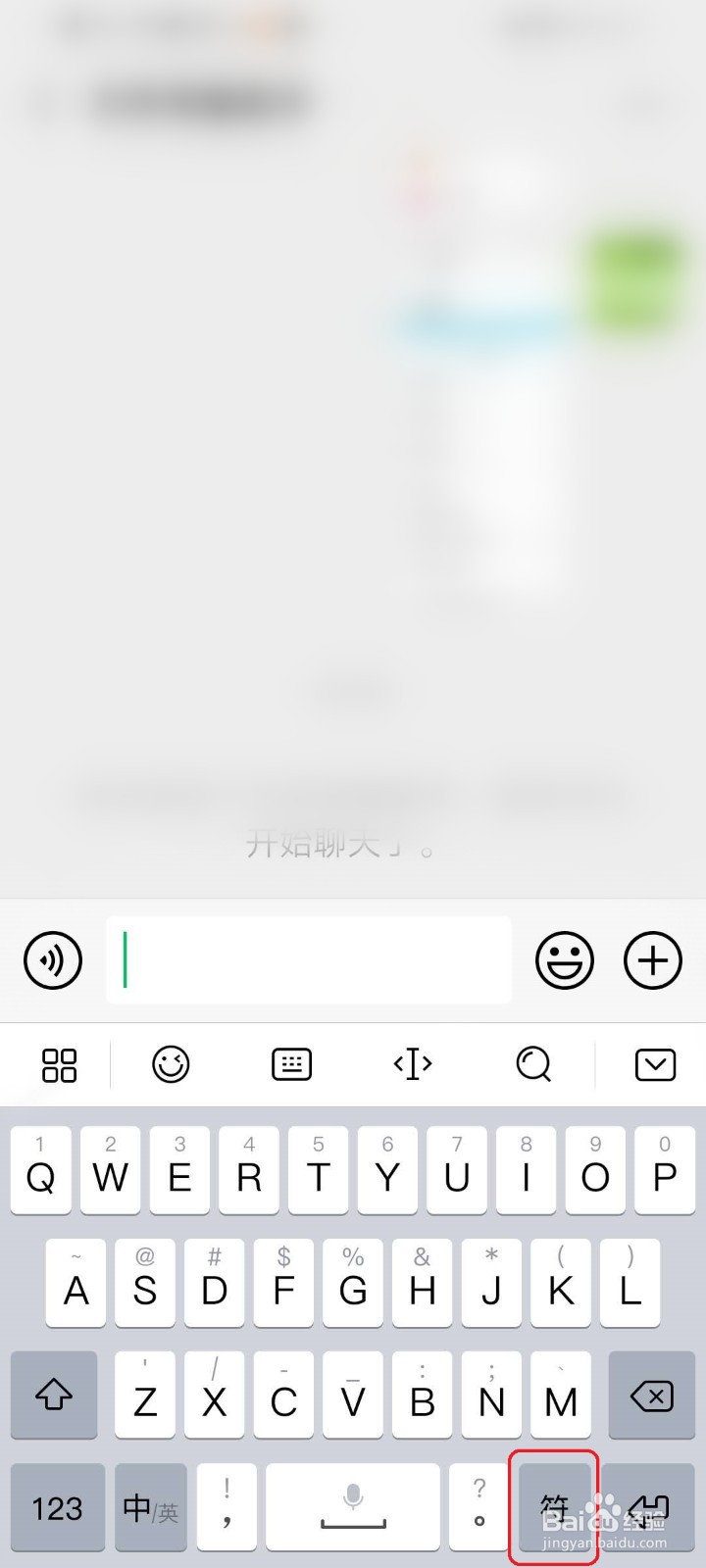Viewport: 706px width, 1568px height.
Task: Open the keyboard apps grid icon
Action: point(57,1065)
